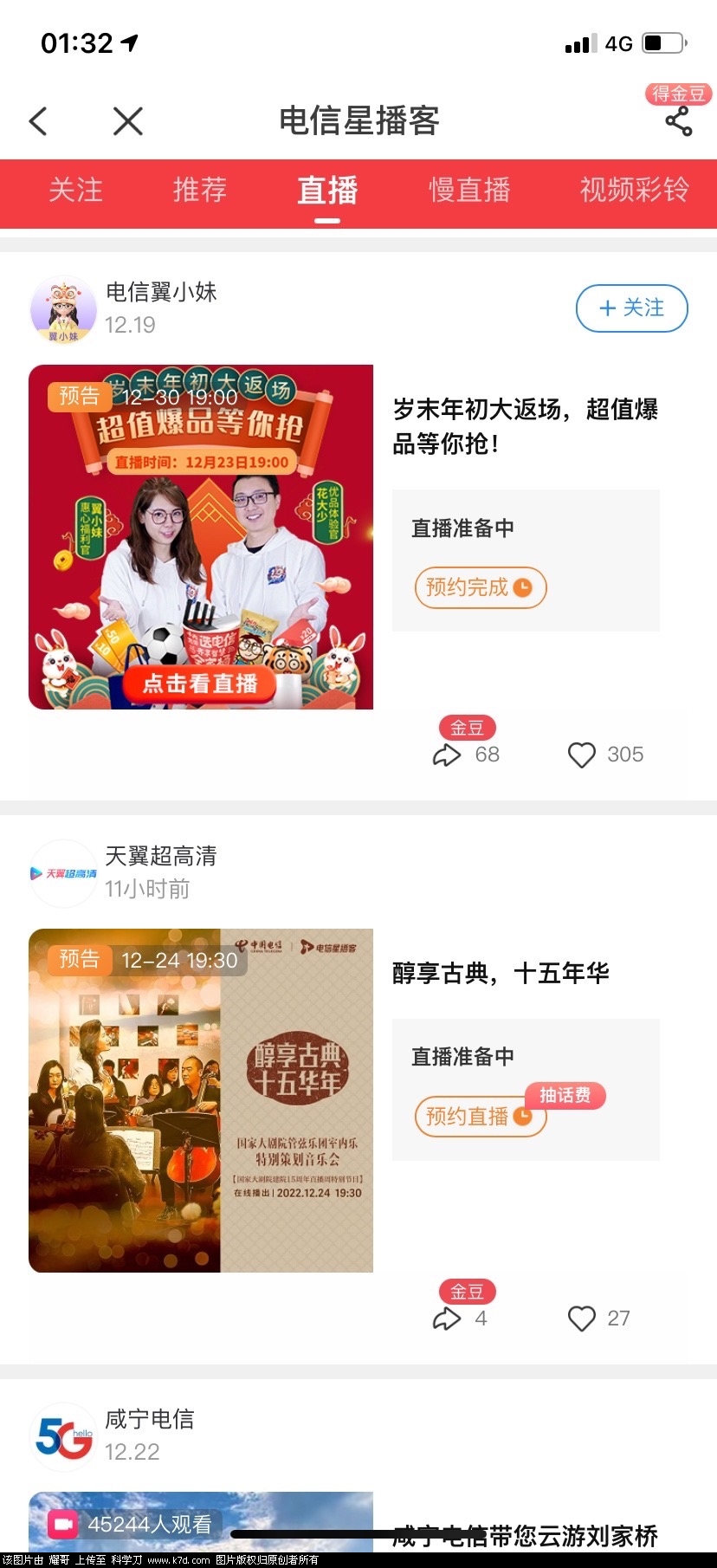Tap the 预约完成 reservation button
This screenshot has width=717, height=1568.
480,587
